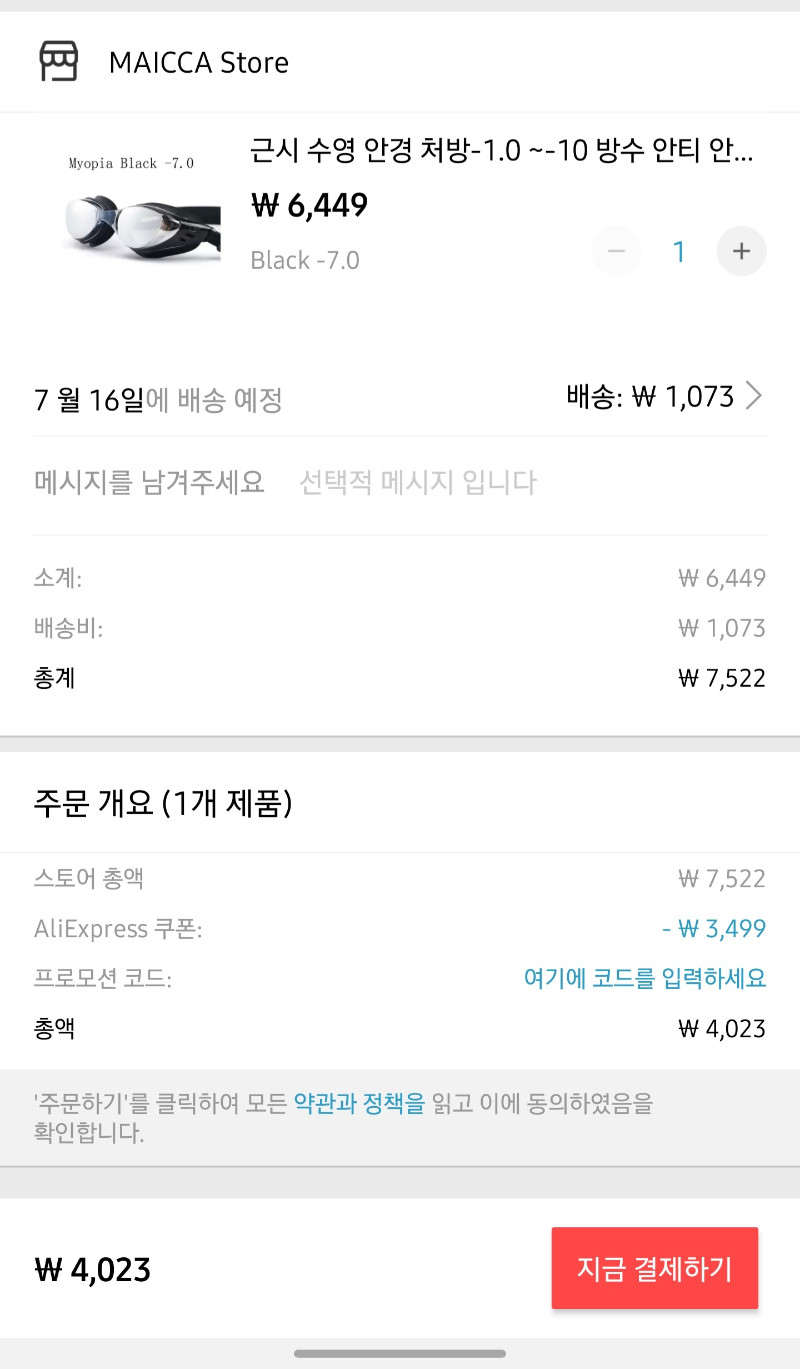Decrease quantity with the minus button

(617, 251)
